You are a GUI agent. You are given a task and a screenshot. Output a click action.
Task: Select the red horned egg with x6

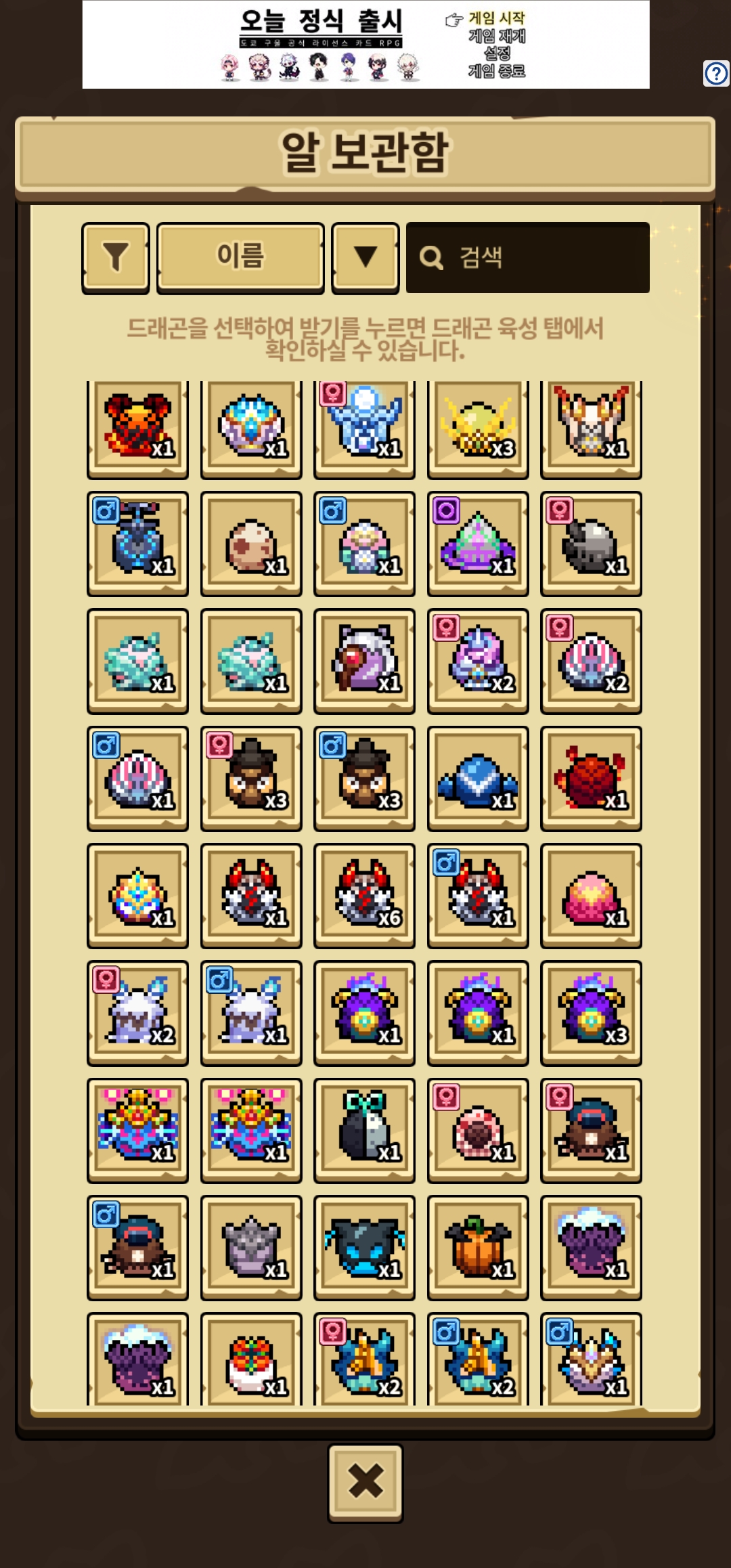[x=364, y=896]
